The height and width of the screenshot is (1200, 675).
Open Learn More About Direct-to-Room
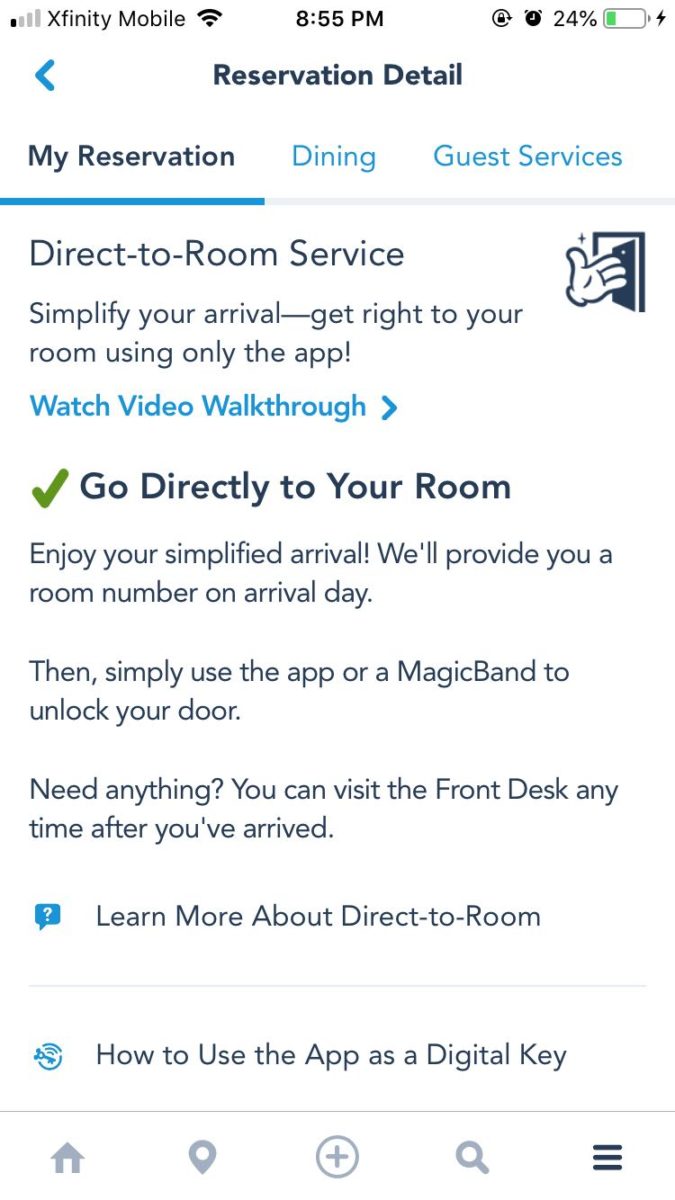(318, 917)
